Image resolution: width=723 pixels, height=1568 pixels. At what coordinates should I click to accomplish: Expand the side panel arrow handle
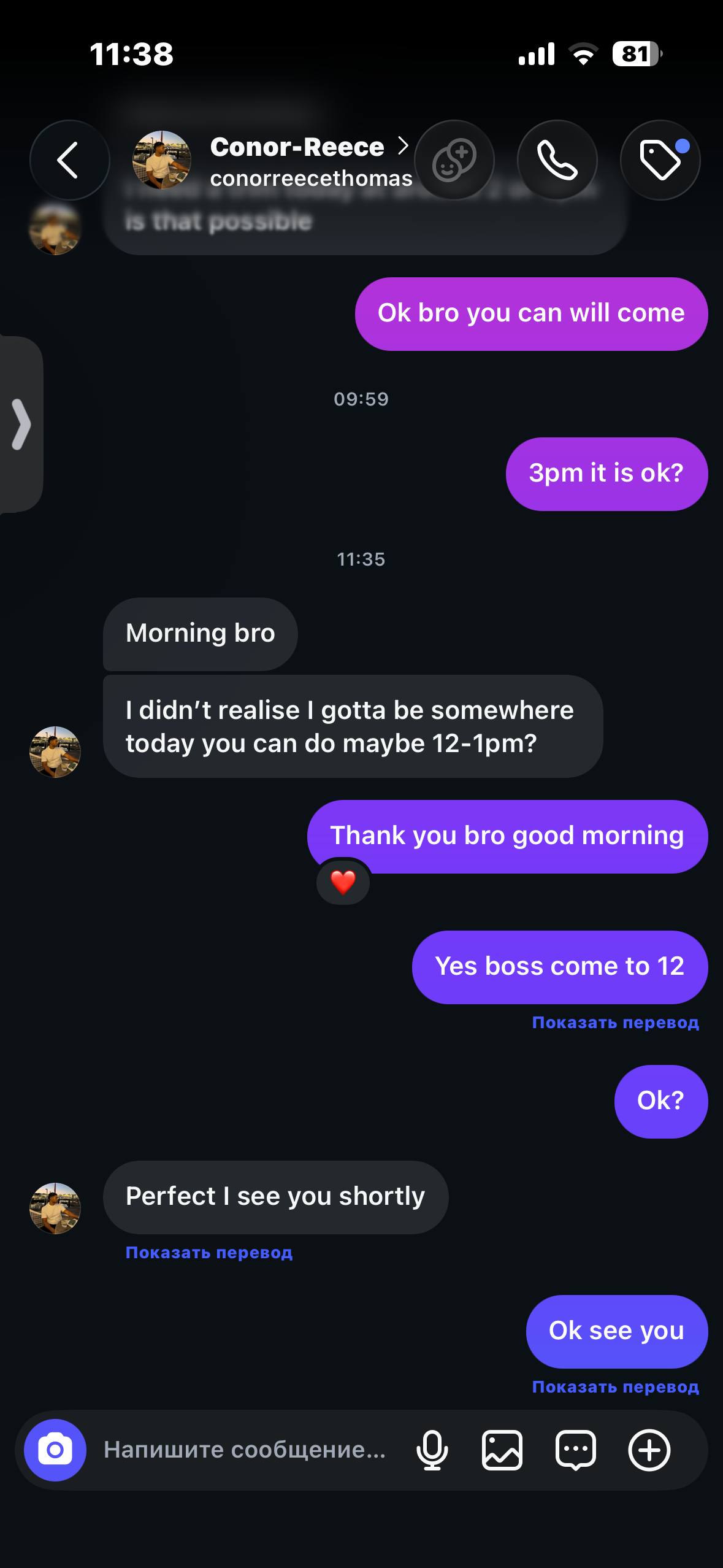(21, 425)
